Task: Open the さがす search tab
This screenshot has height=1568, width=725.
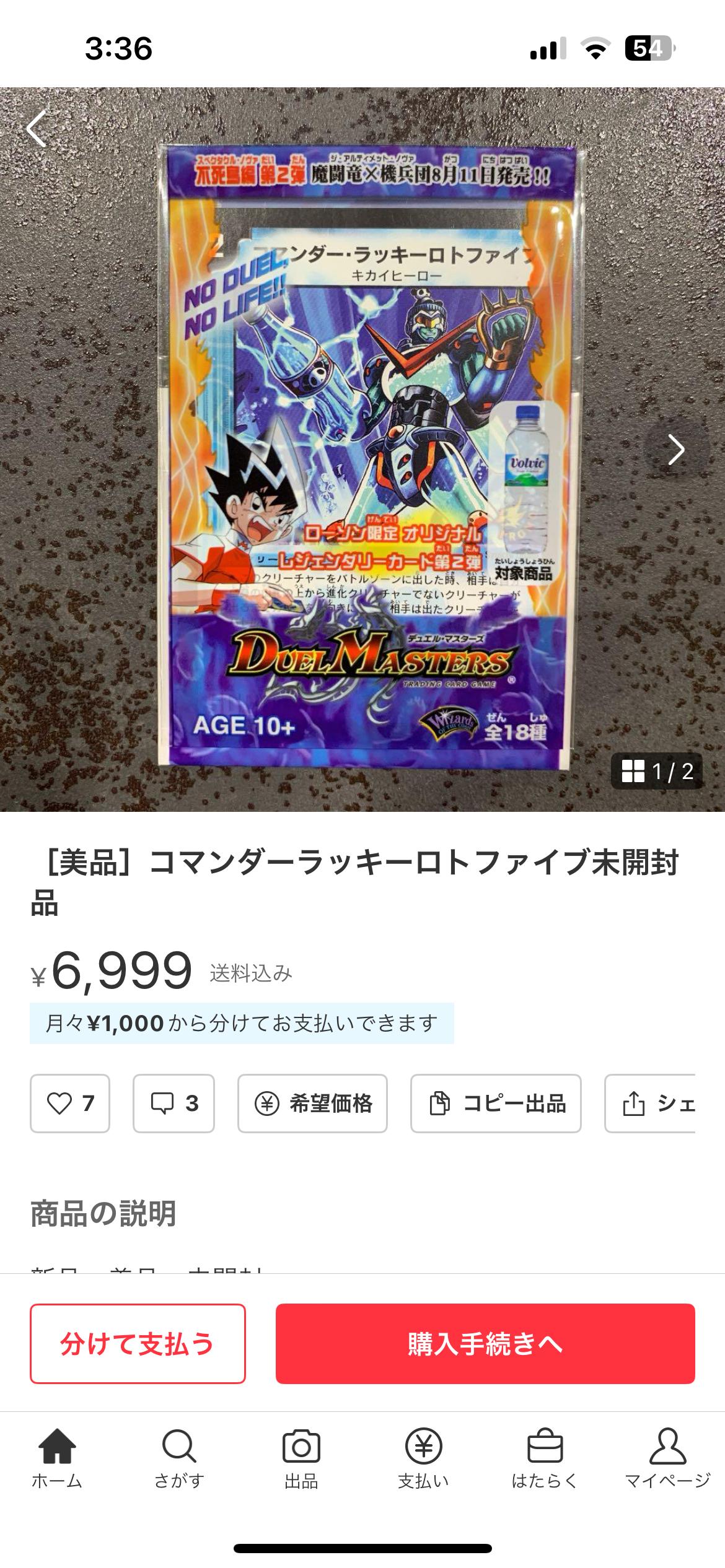Action: pos(179,1458)
